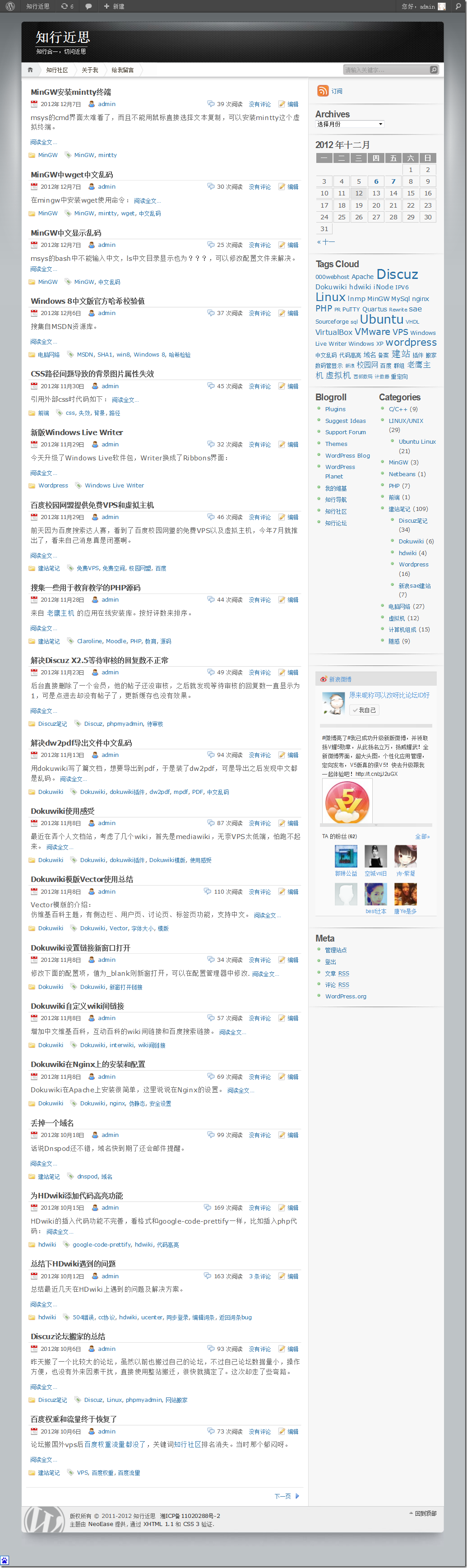Open the 关于我 navigation item

(89, 70)
